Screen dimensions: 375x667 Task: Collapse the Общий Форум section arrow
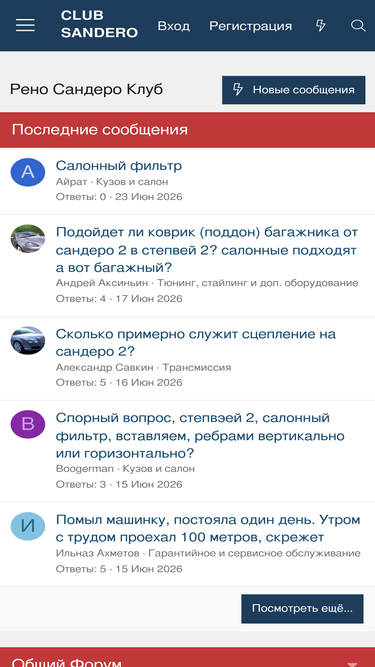[x=352, y=664]
